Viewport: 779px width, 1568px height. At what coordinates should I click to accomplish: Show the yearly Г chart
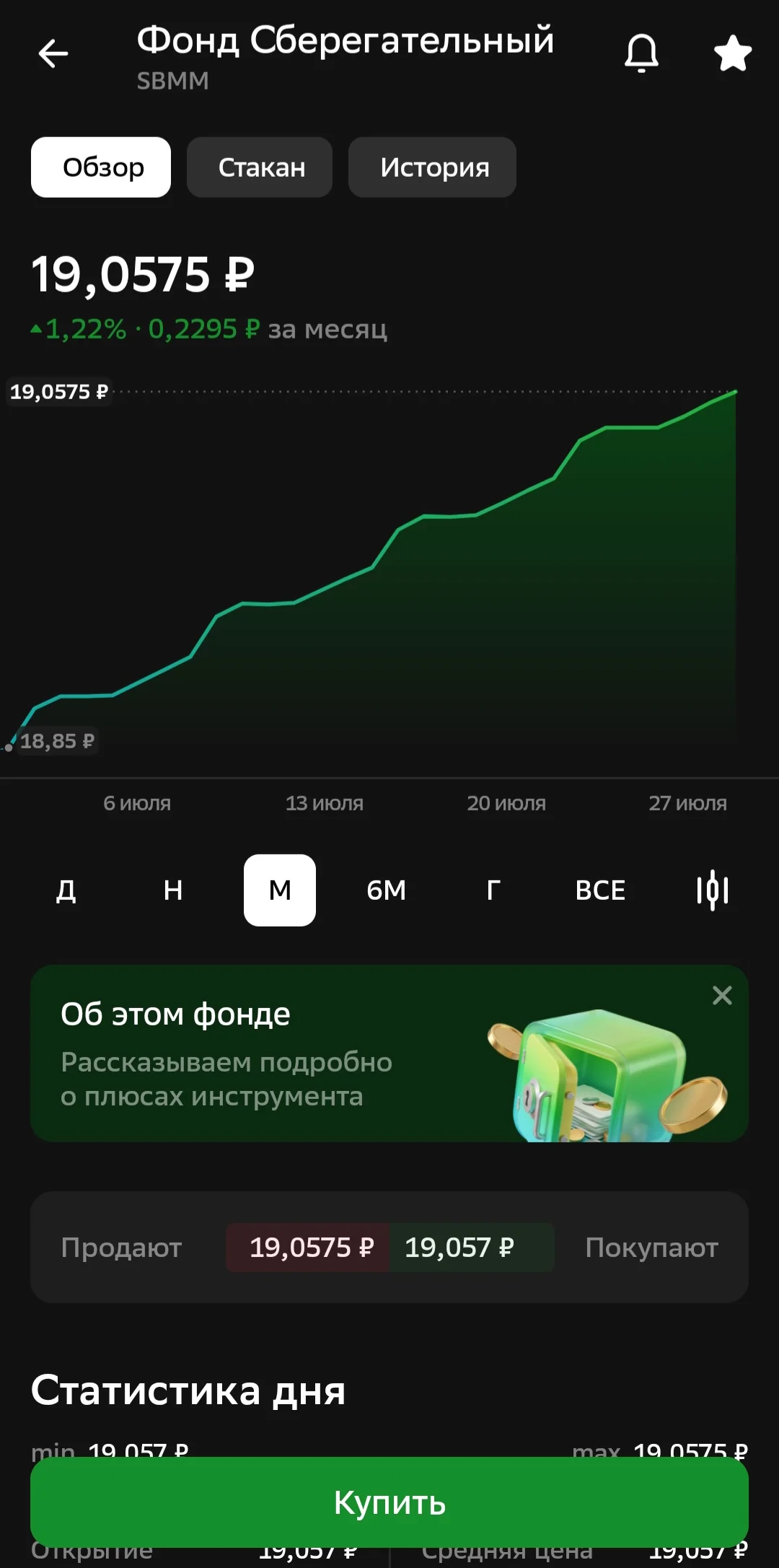pos(493,890)
